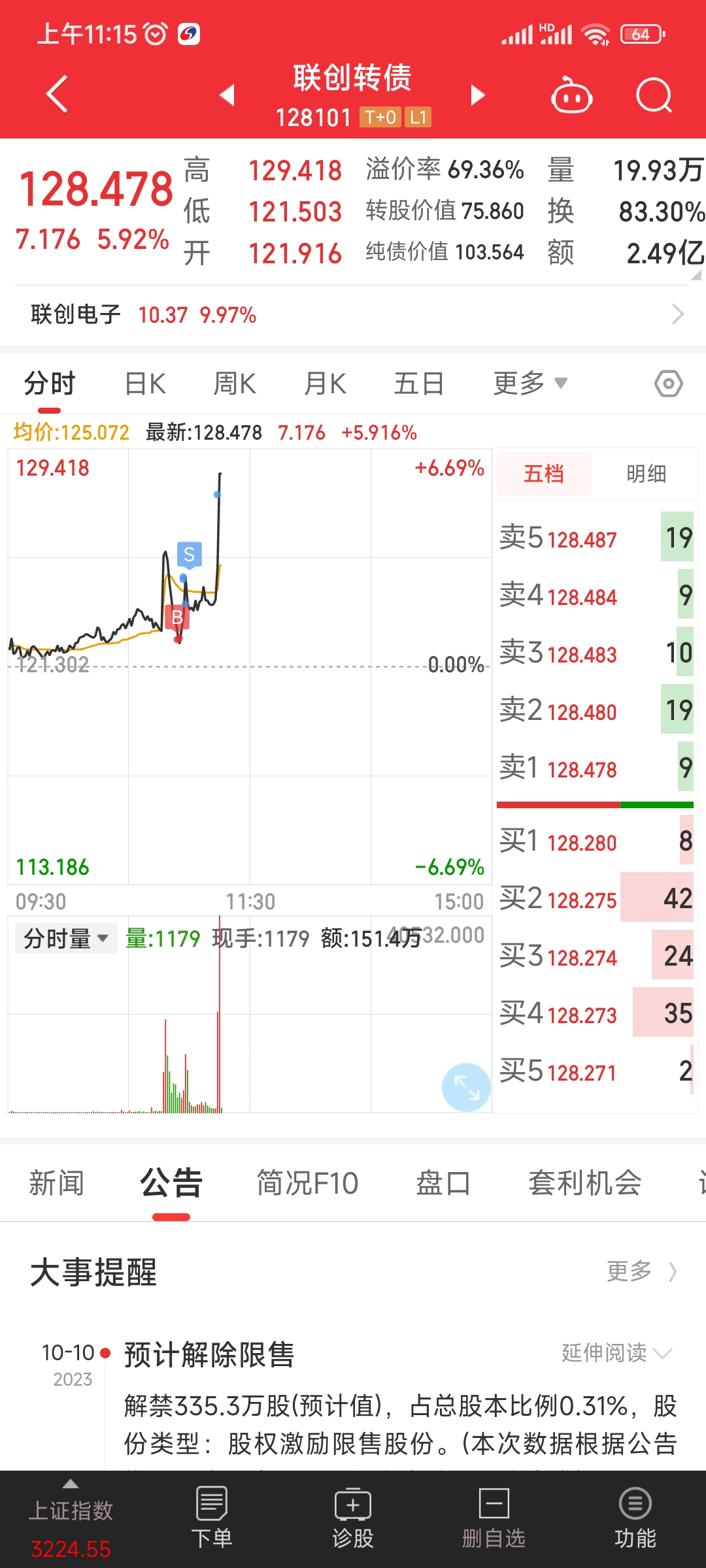Switch to the 月K chart tab
This screenshot has height=1568, width=706.
tap(325, 384)
